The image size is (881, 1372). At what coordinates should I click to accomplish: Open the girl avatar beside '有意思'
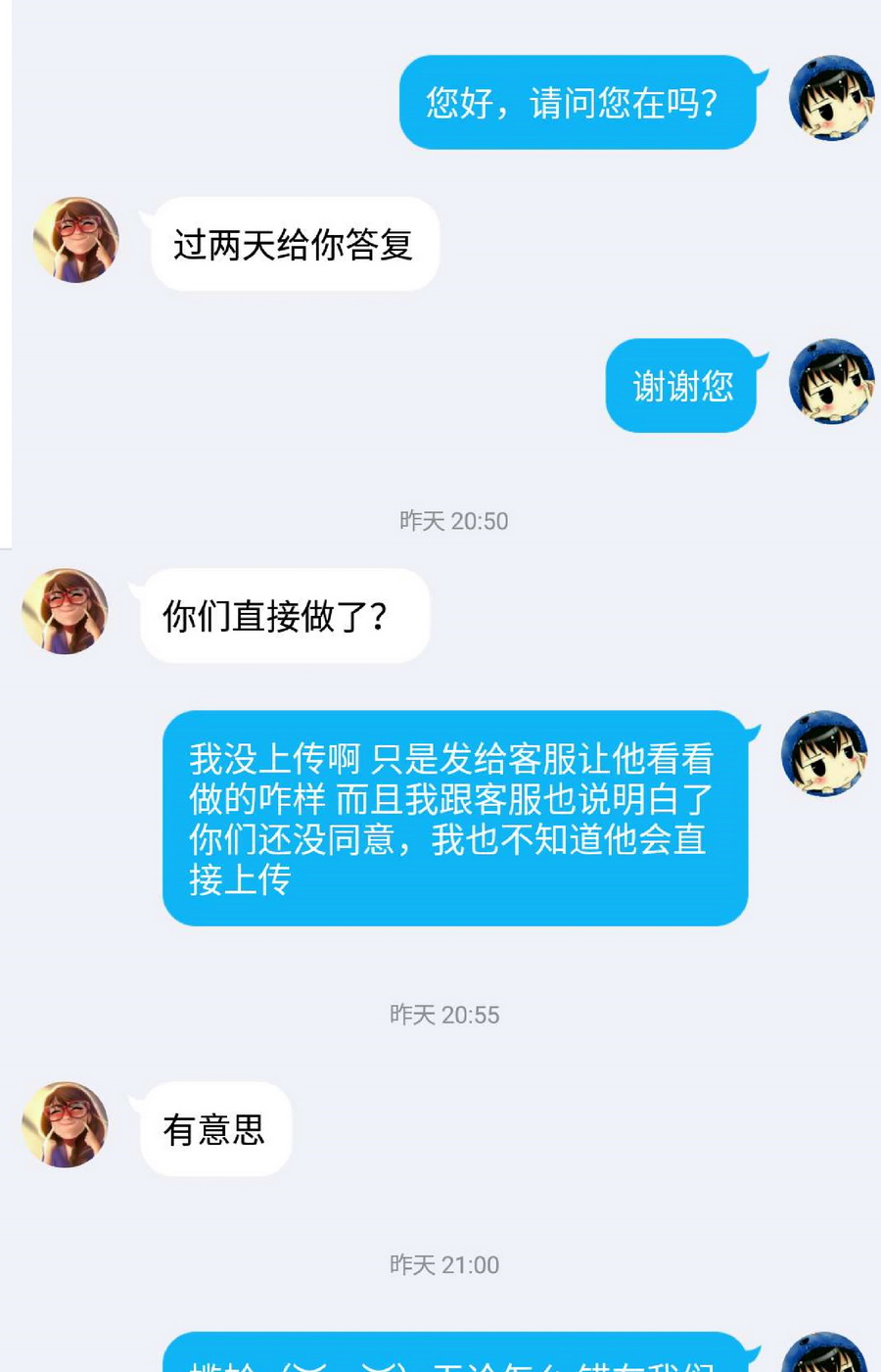pyautogui.click(x=65, y=1126)
